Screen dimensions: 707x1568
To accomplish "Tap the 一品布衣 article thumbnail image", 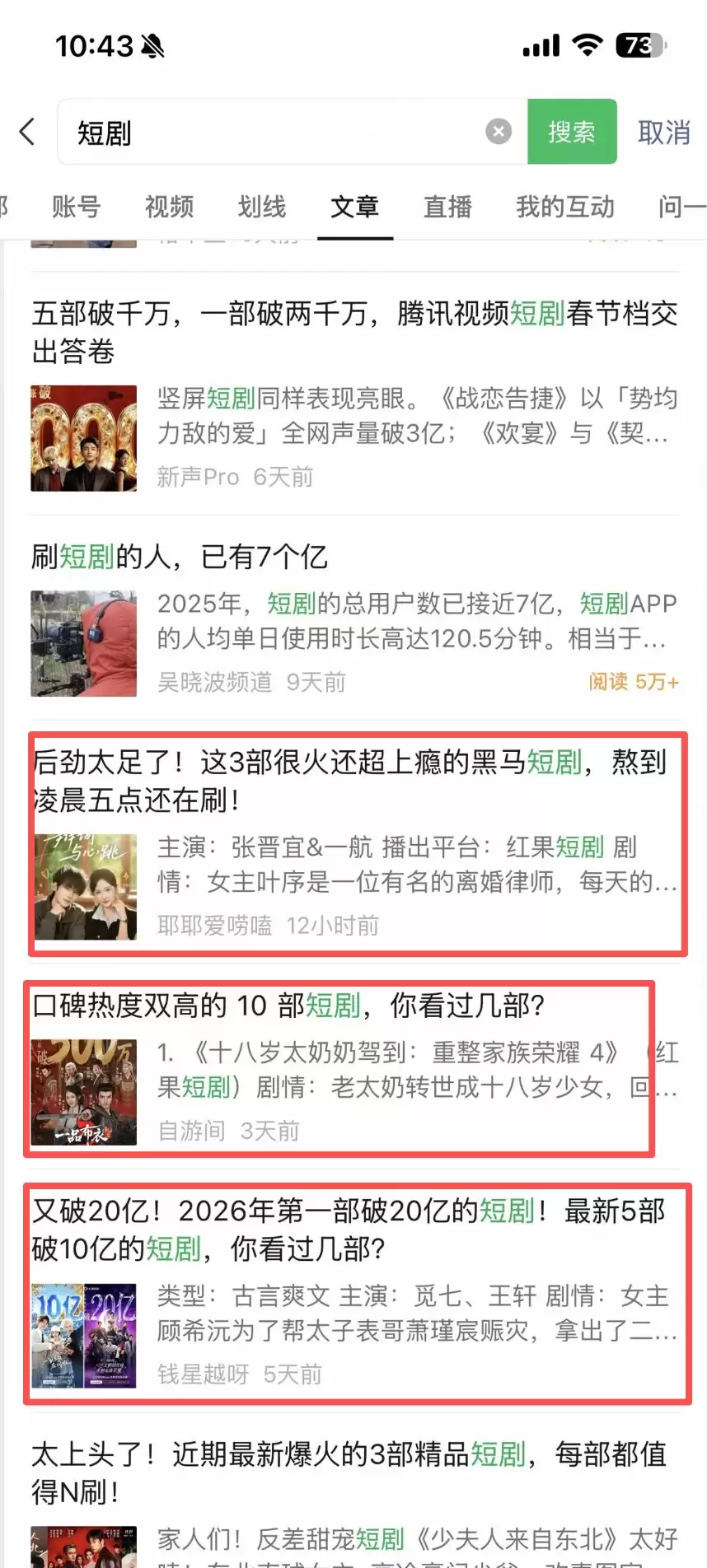I will click(83, 1091).
